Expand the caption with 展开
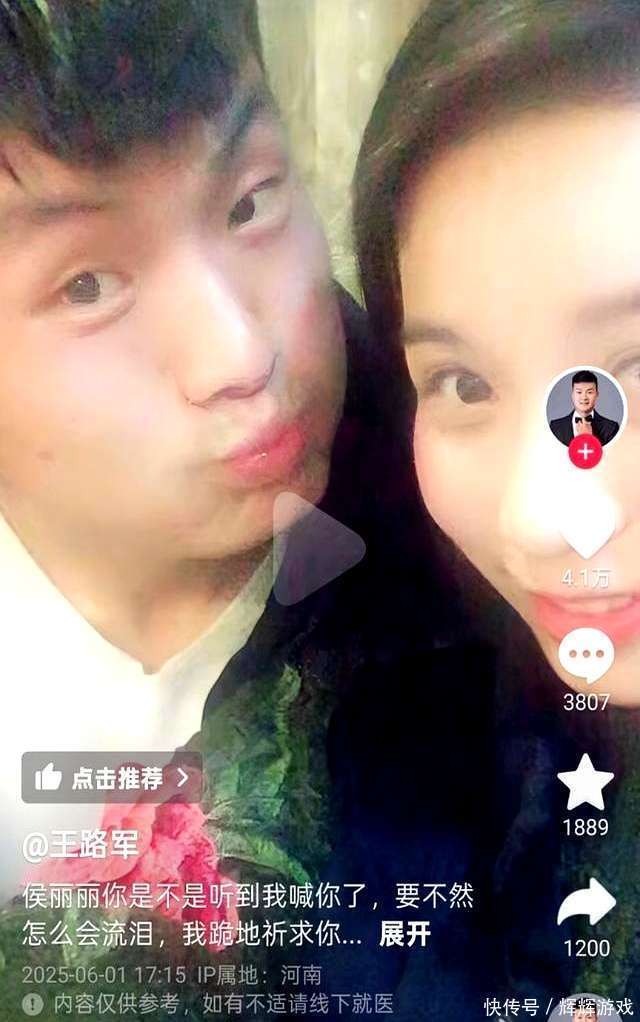 [x=405, y=934]
